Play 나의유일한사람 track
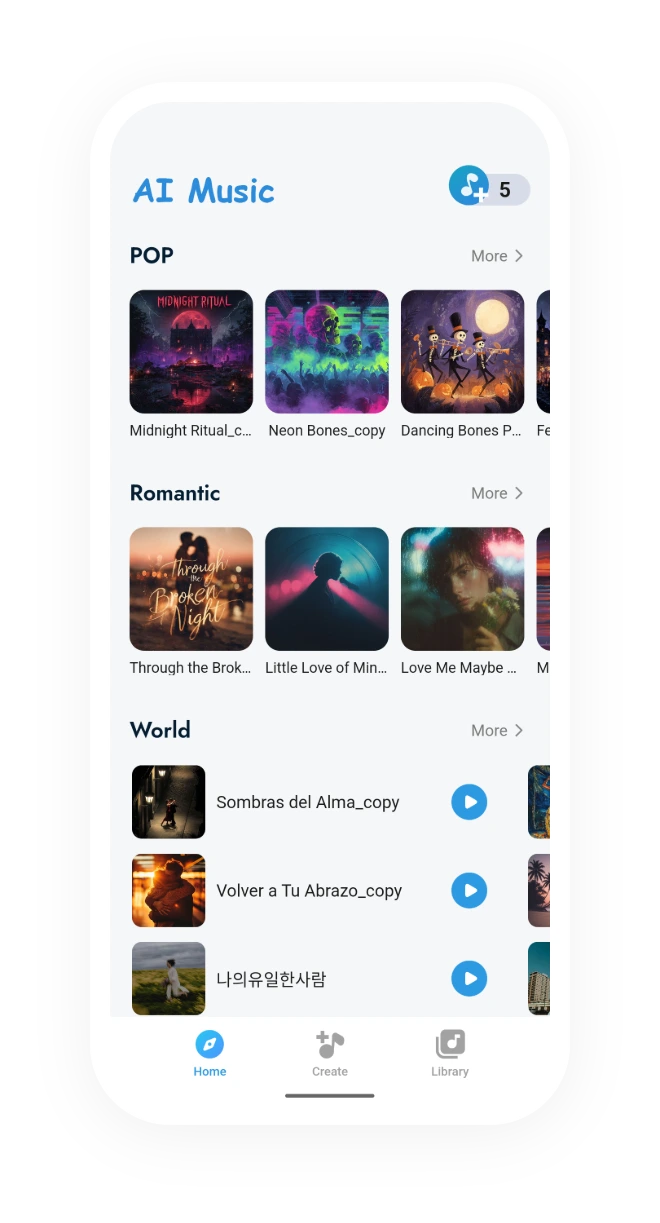660x1223 pixels. (x=469, y=978)
